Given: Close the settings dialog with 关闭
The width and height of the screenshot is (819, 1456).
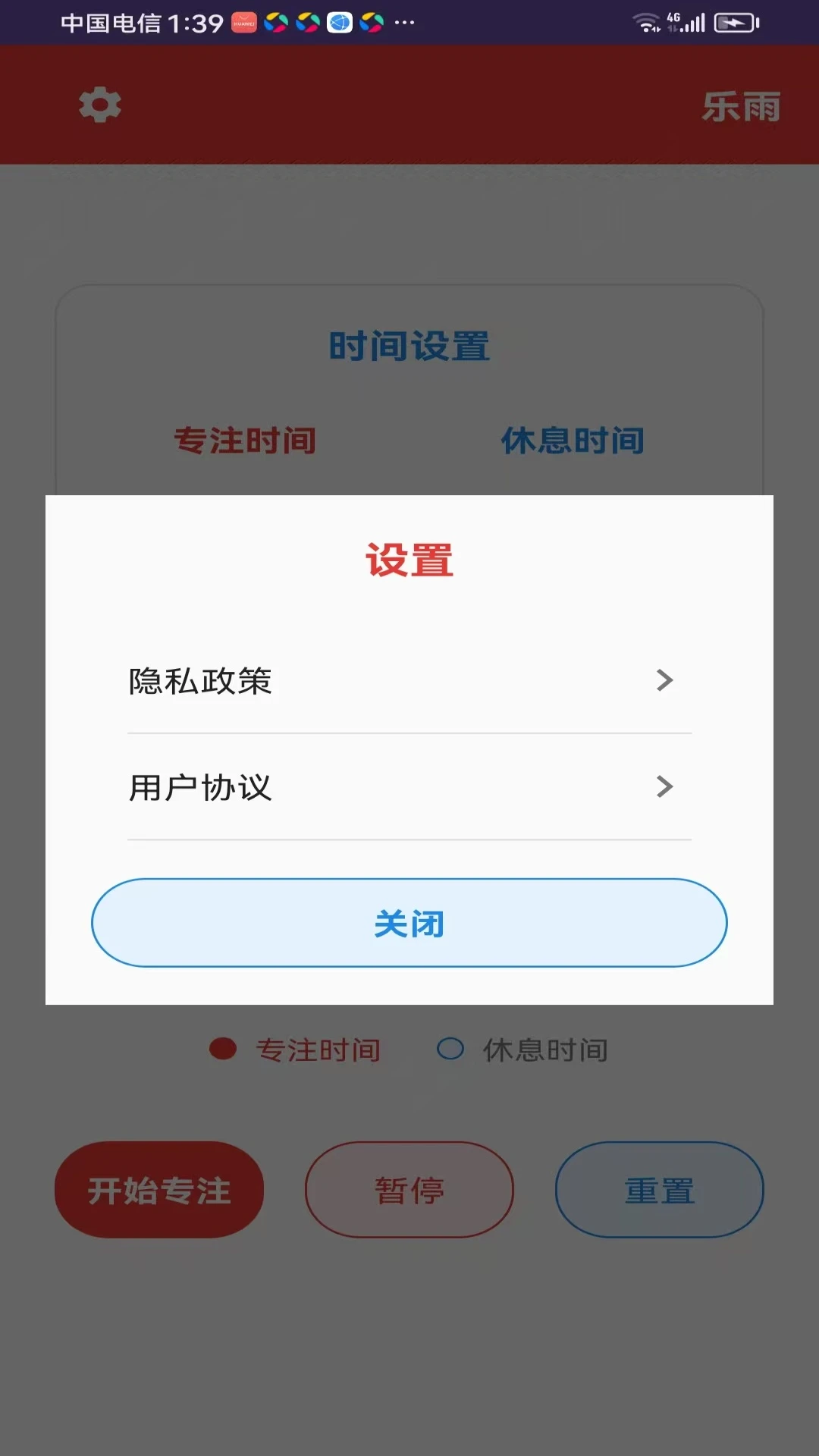Looking at the screenshot, I should click(409, 923).
